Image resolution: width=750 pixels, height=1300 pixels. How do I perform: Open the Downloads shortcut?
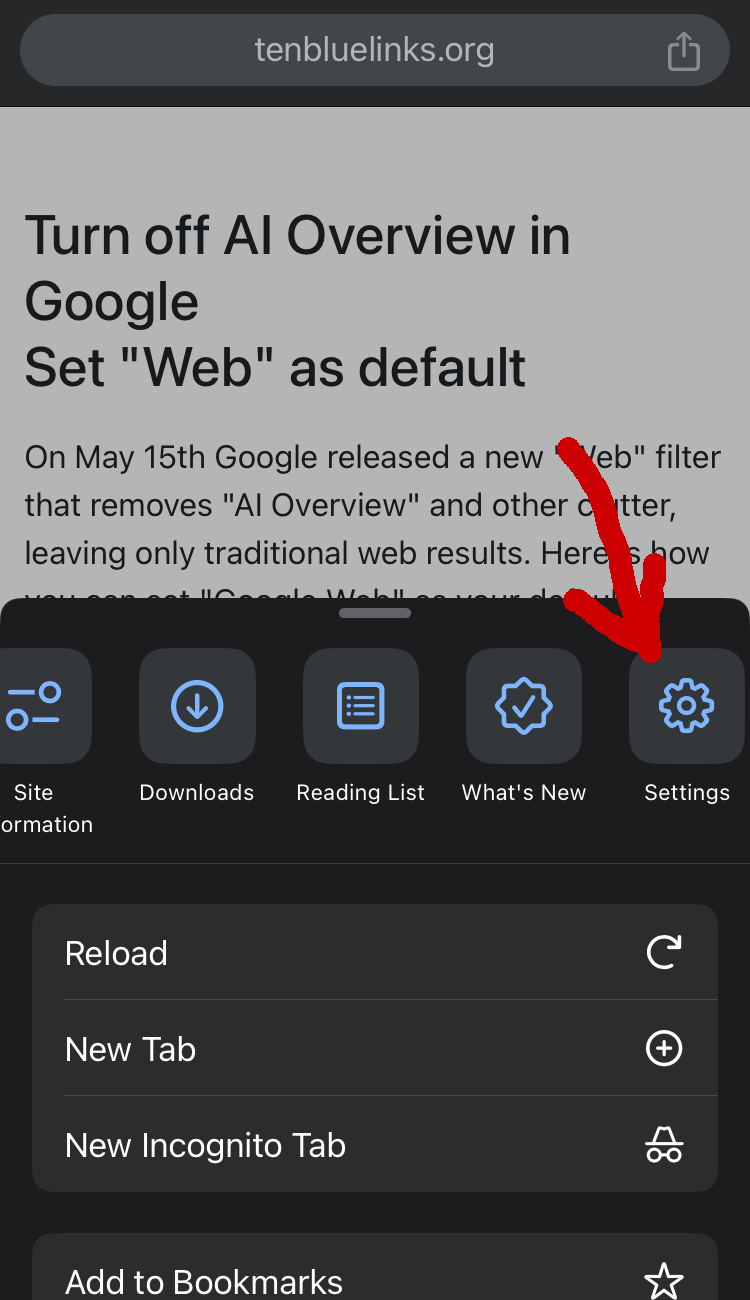[197, 706]
